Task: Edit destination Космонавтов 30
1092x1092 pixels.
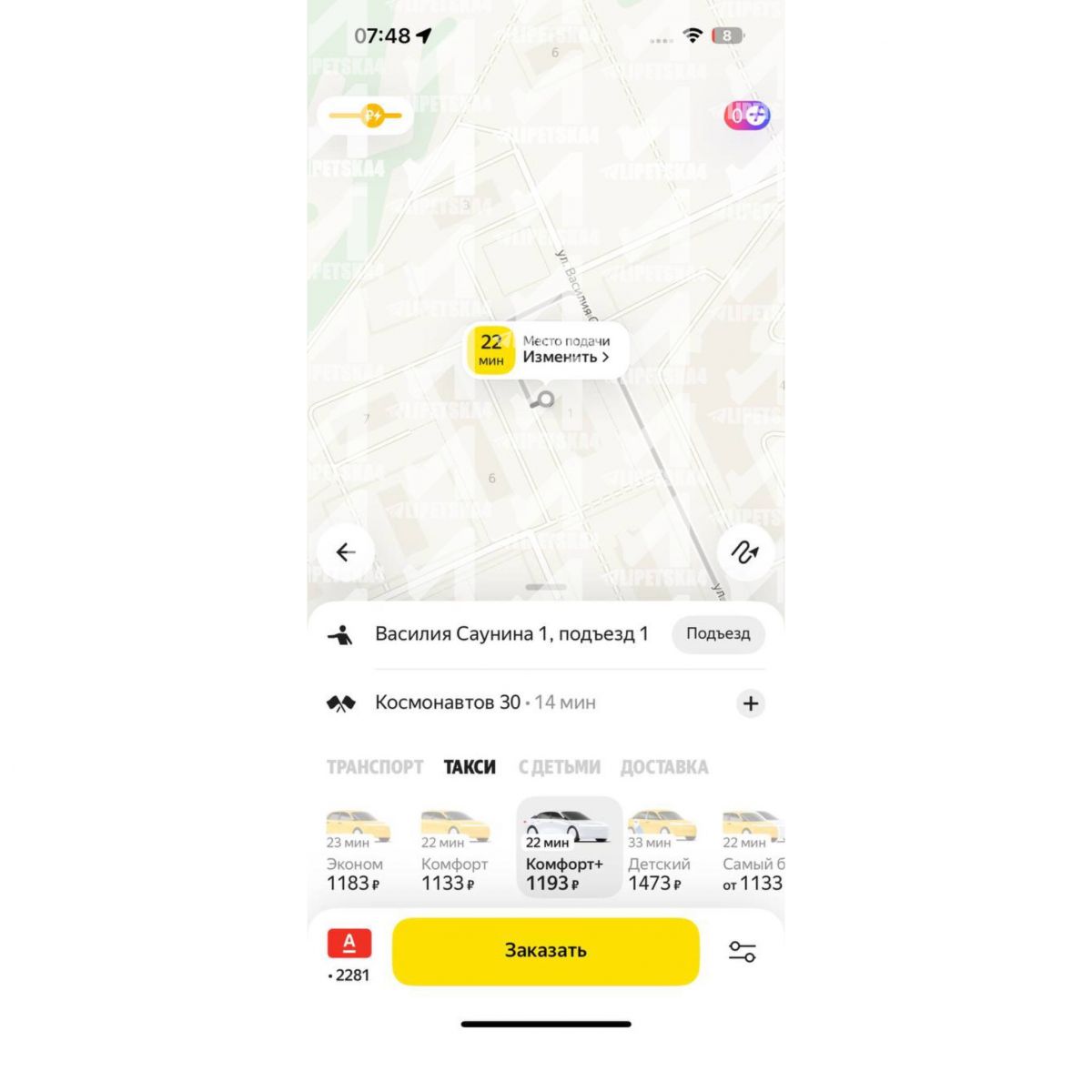Action: tap(448, 703)
